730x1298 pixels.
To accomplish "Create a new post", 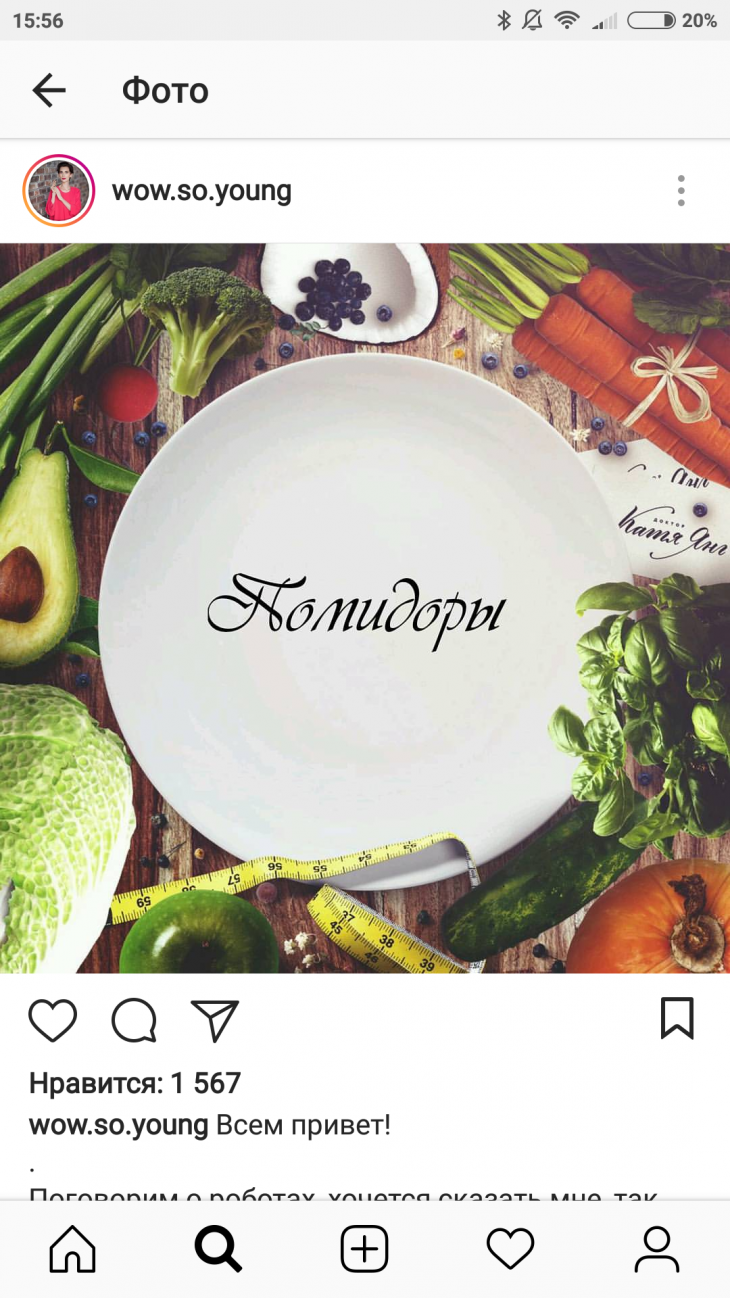I will click(364, 1249).
